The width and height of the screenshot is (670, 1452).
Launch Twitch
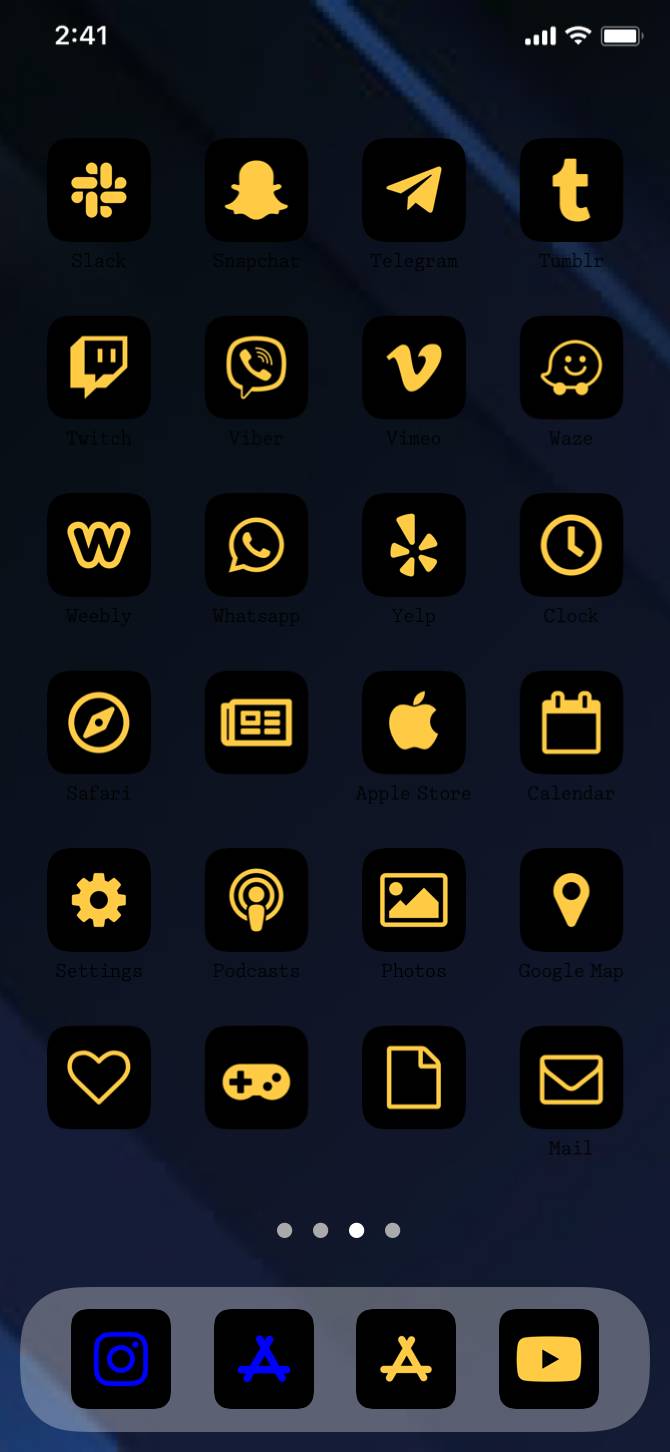point(99,367)
